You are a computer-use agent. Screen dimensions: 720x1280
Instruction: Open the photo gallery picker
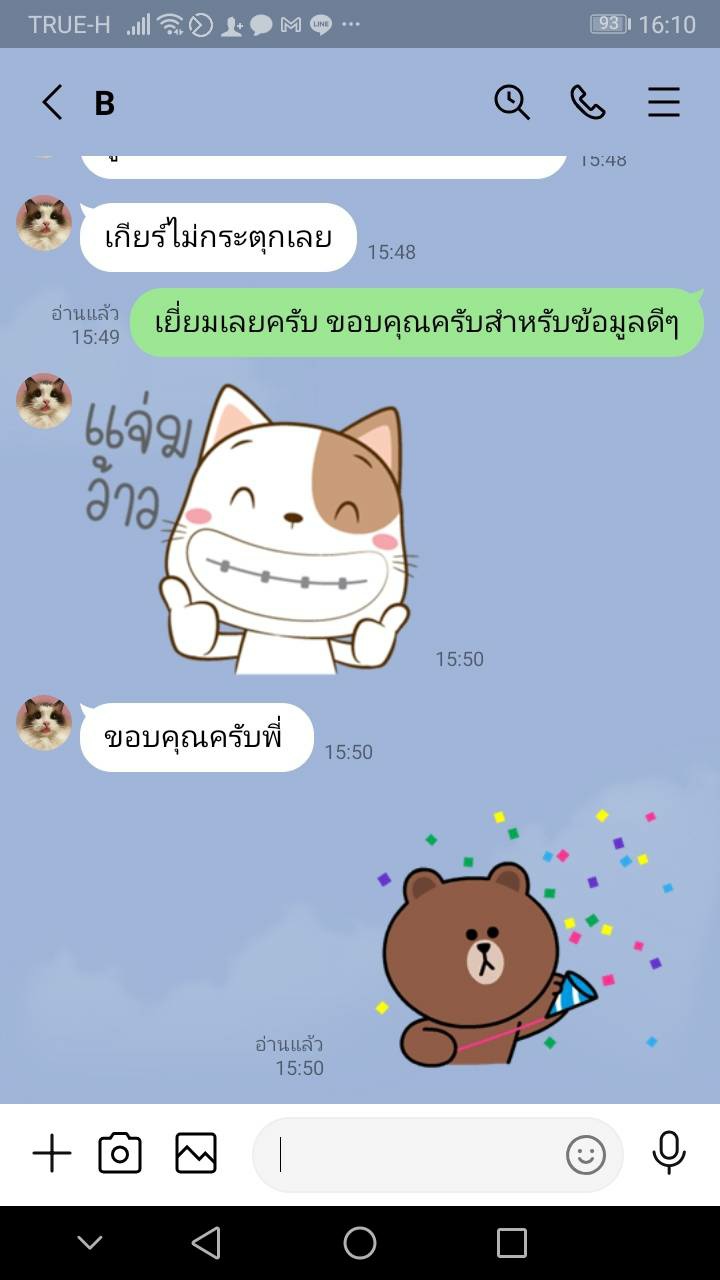tap(196, 1154)
